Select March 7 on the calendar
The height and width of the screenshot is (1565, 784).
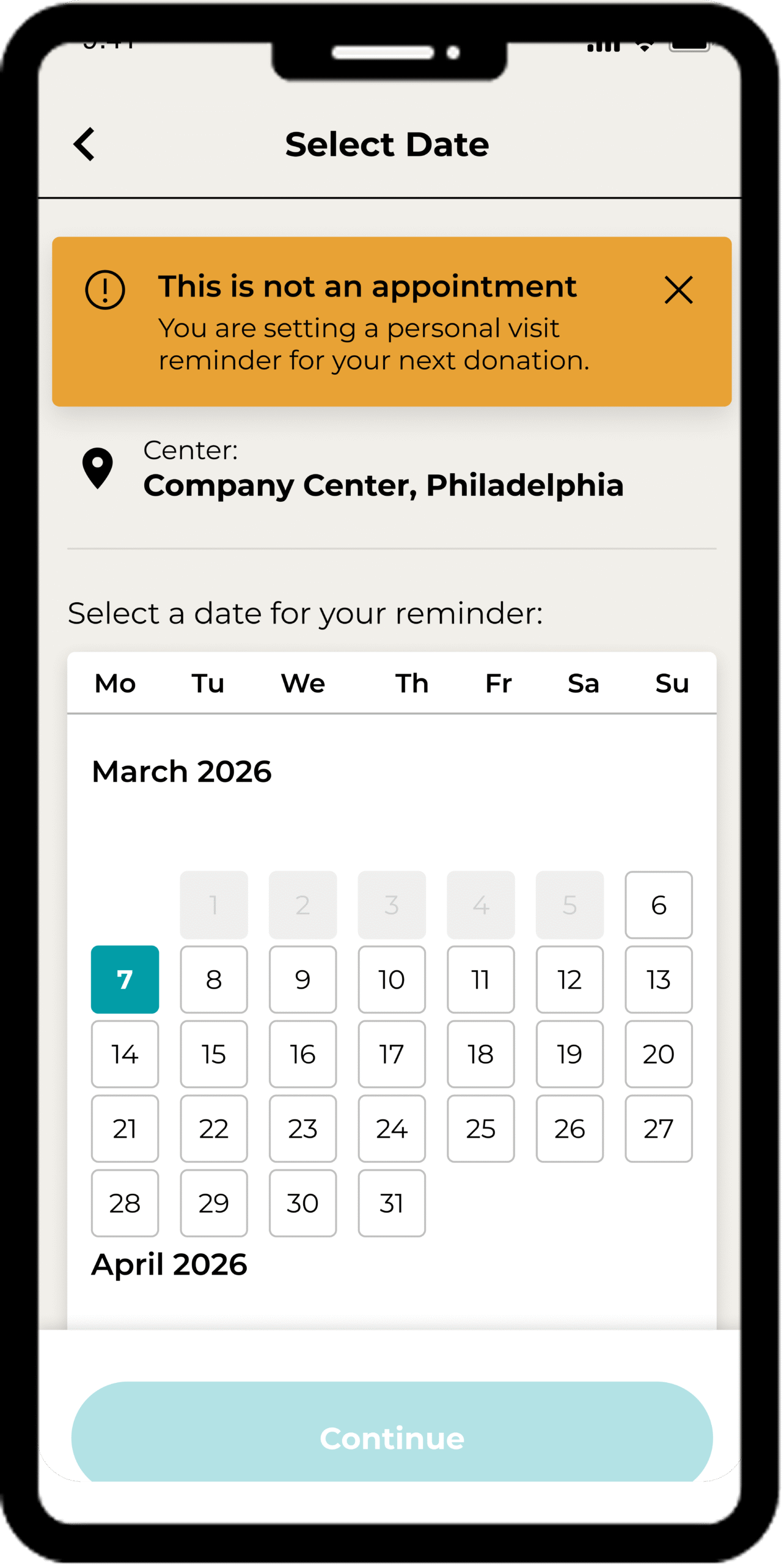pos(125,979)
